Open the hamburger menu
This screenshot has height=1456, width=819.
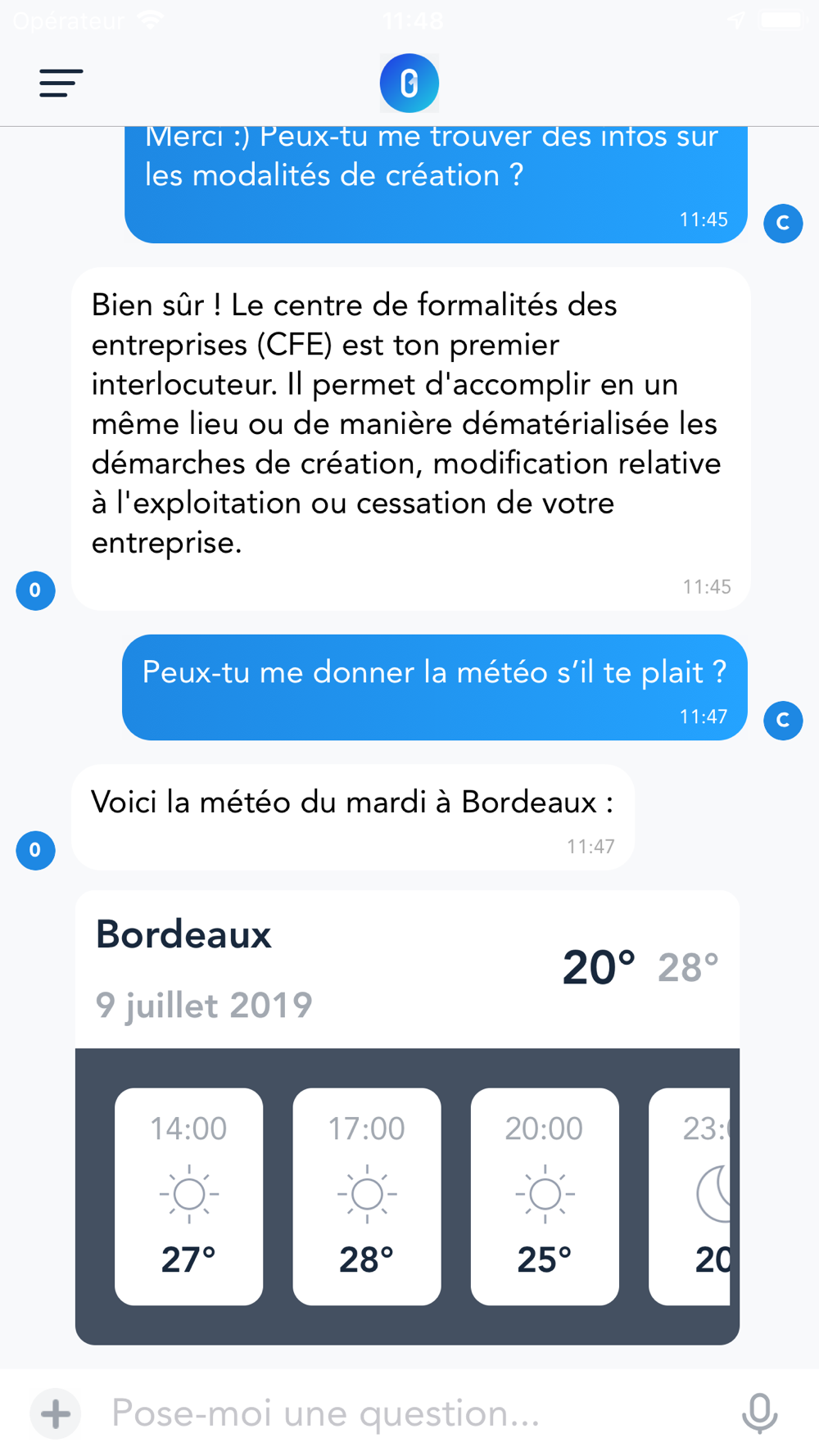tap(61, 83)
